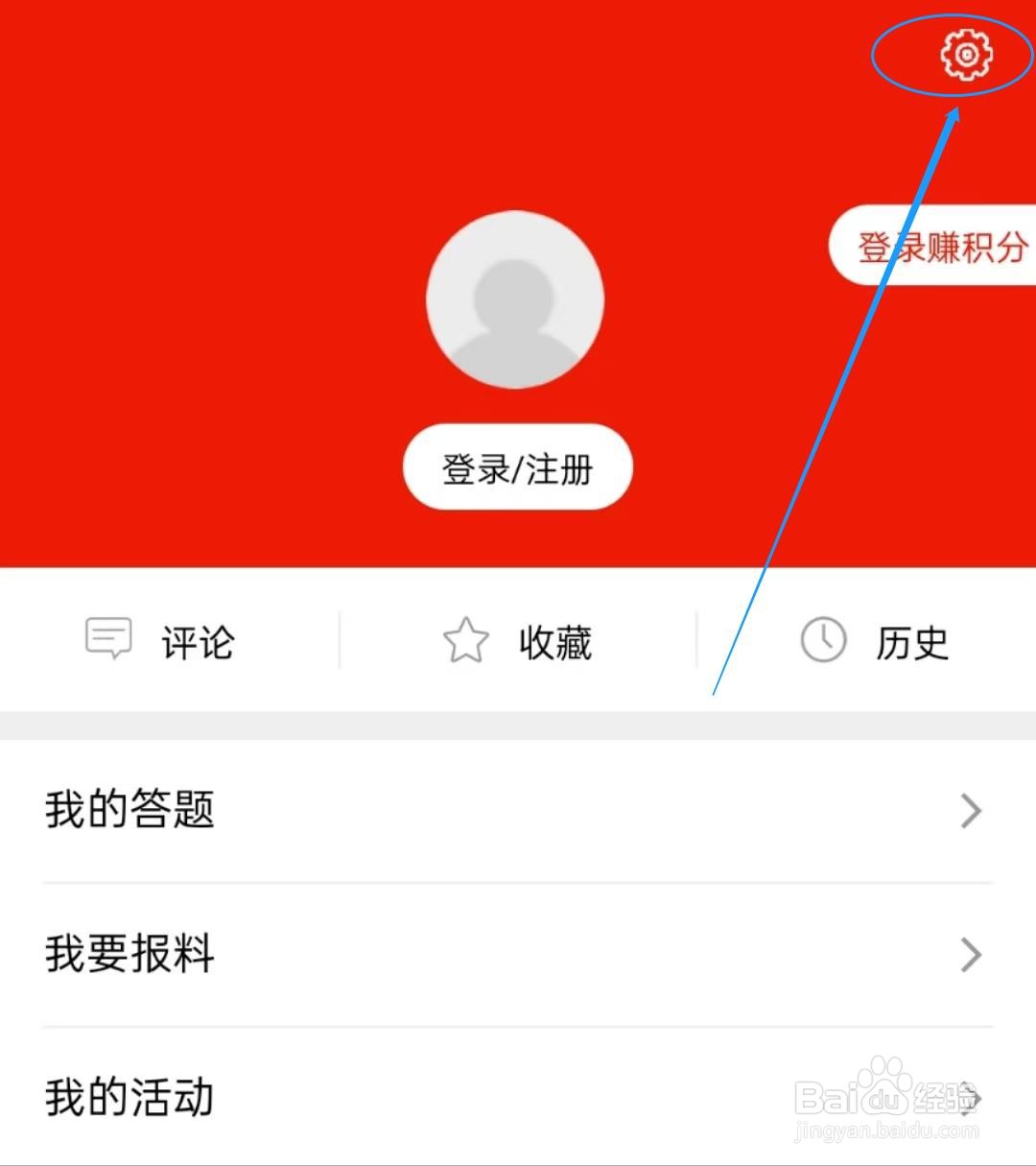Tap the 登录/注册 button
The height and width of the screenshot is (1166, 1036).
pos(516,467)
